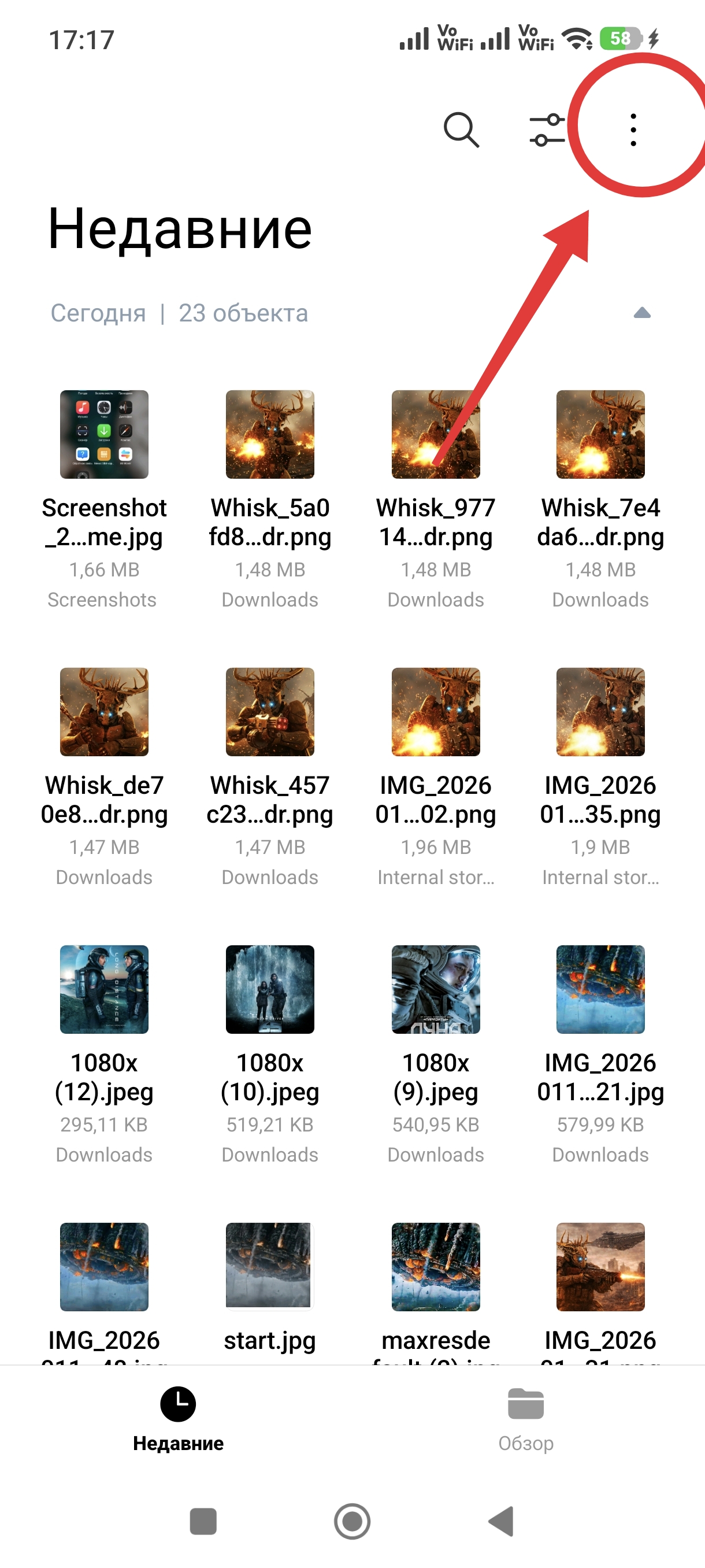Open the Screenshot_2…me.jpg file
Viewport: 705px width, 1568px height.
click(104, 435)
